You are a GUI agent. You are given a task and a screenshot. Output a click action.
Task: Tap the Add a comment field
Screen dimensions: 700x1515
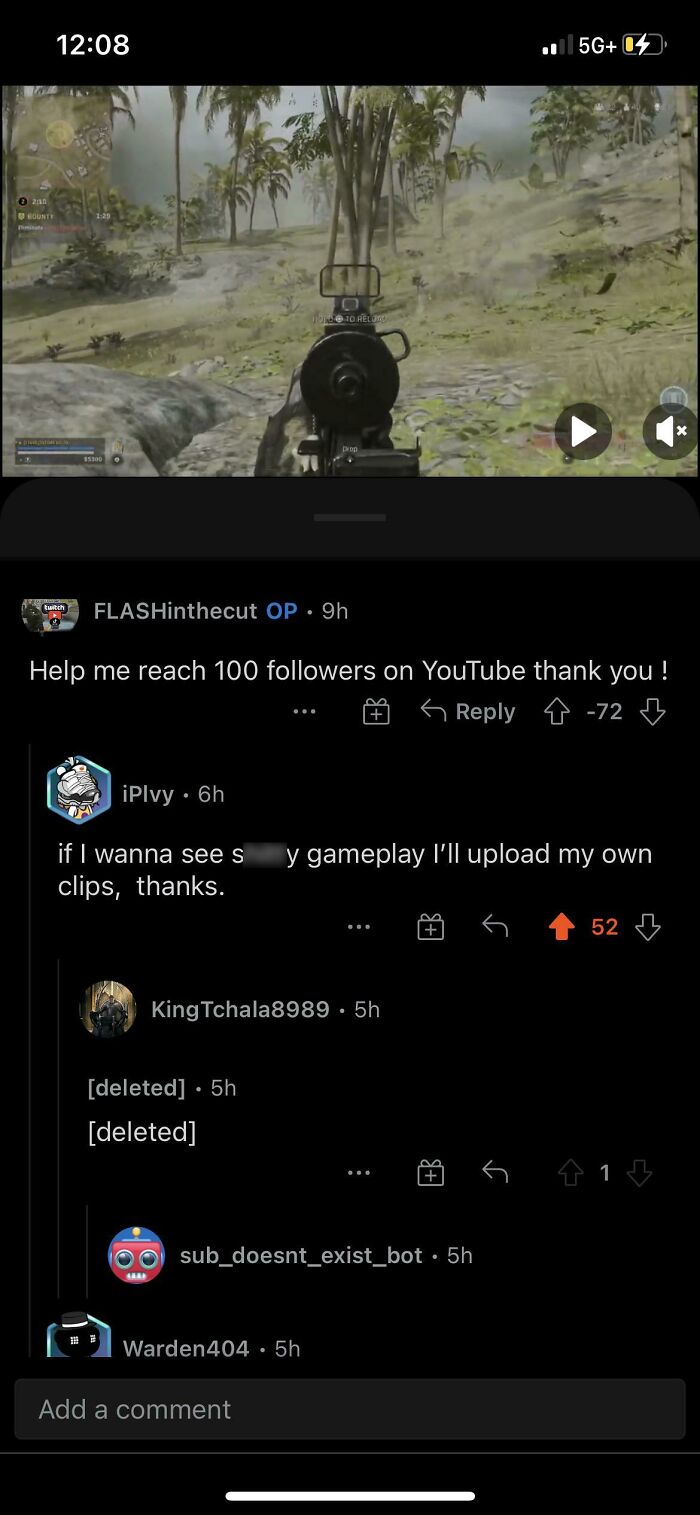350,1409
